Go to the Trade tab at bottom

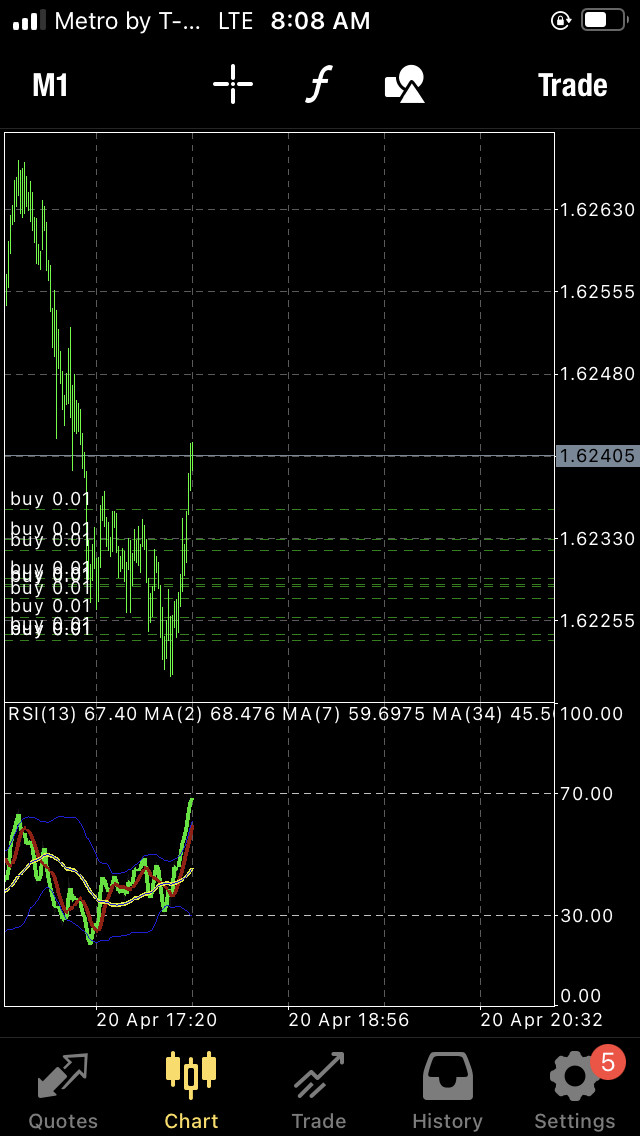pos(319,1088)
